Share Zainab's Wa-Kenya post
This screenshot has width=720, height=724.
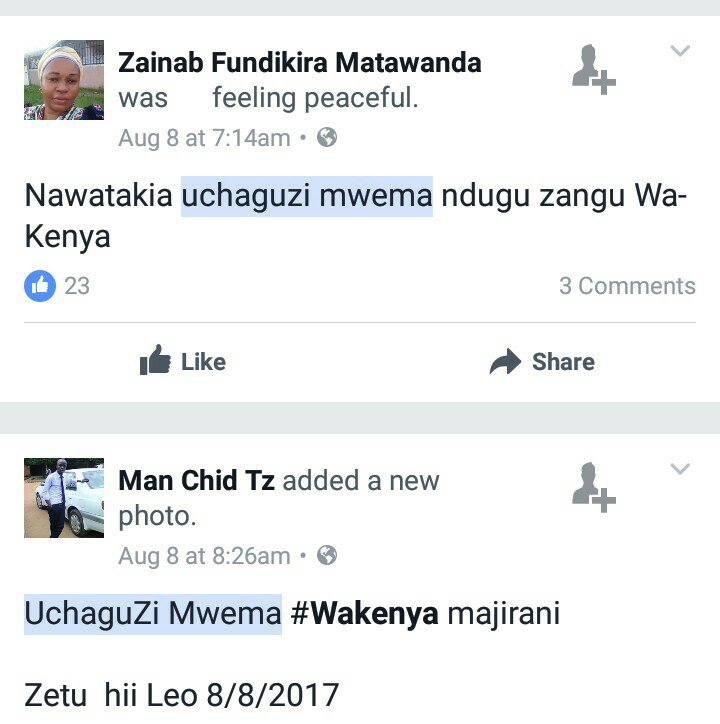coord(542,362)
